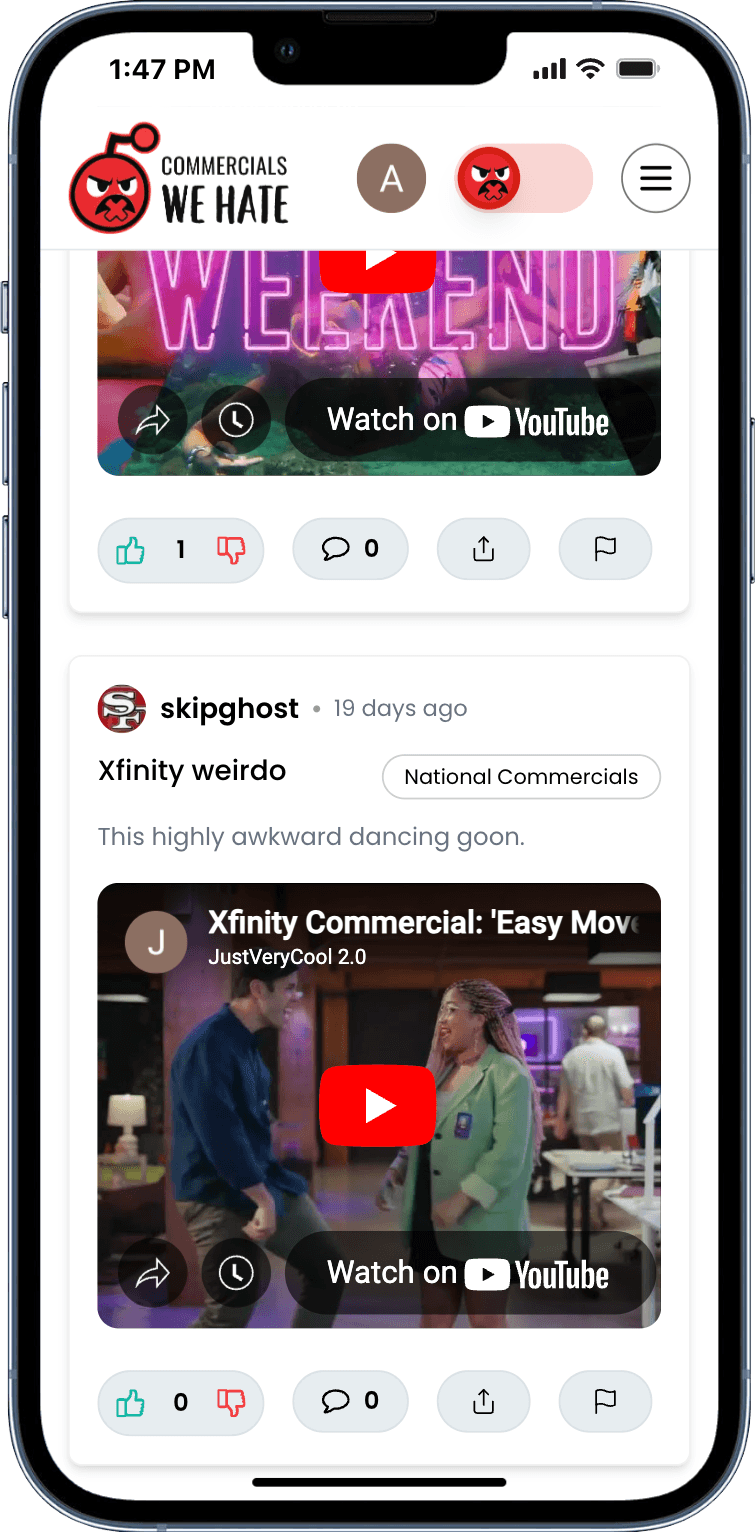
Task: Toggle the angry face switch
Action: click(x=523, y=179)
